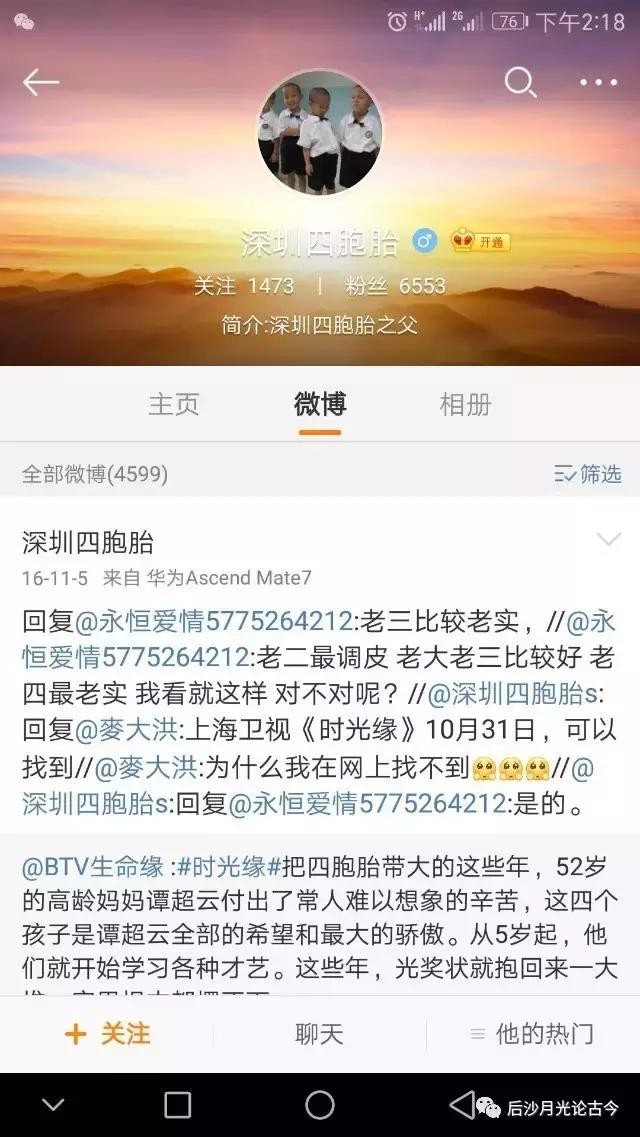Open the 关注 1473 following list
640x1137 pixels.
click(x=244, y=286)
